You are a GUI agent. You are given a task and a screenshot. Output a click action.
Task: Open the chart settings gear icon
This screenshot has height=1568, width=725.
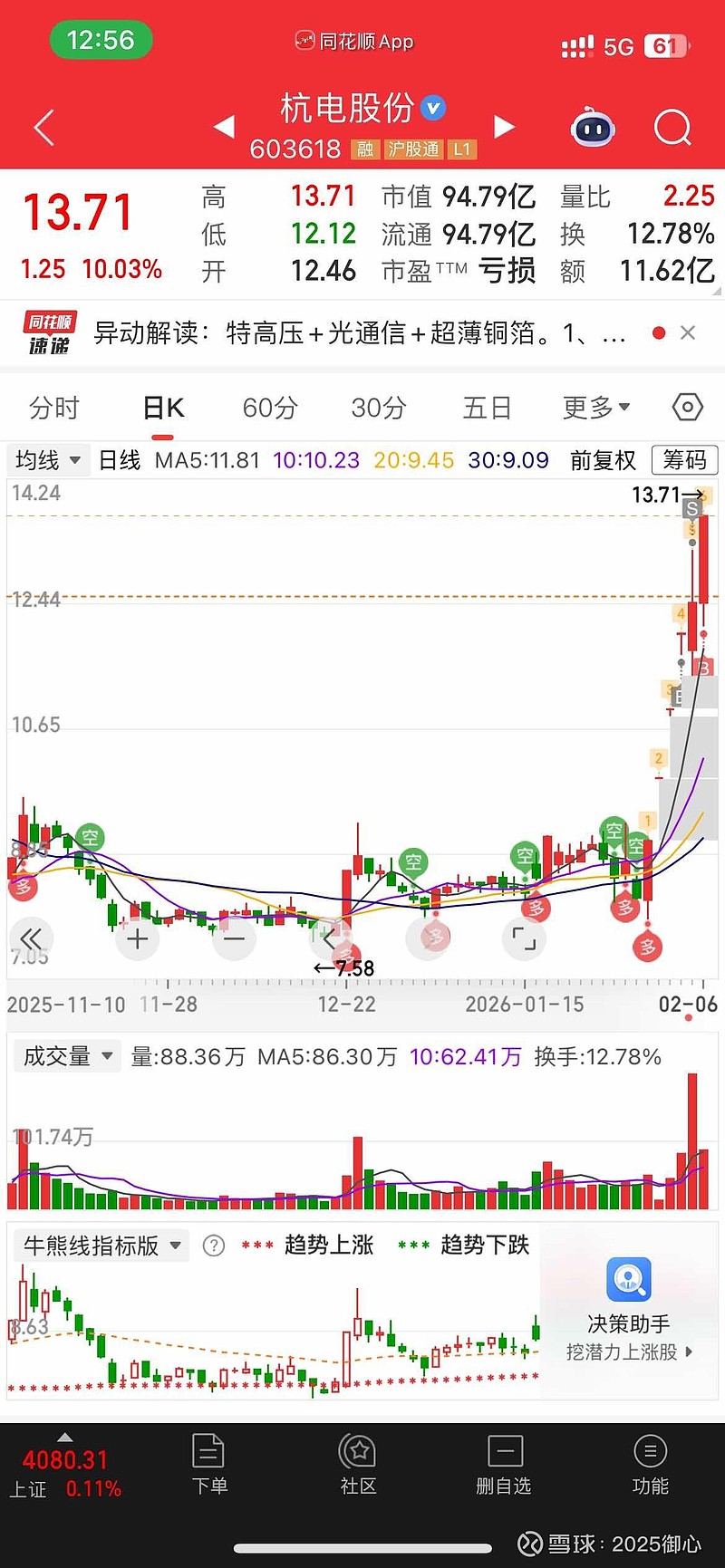tap(686, 408)
